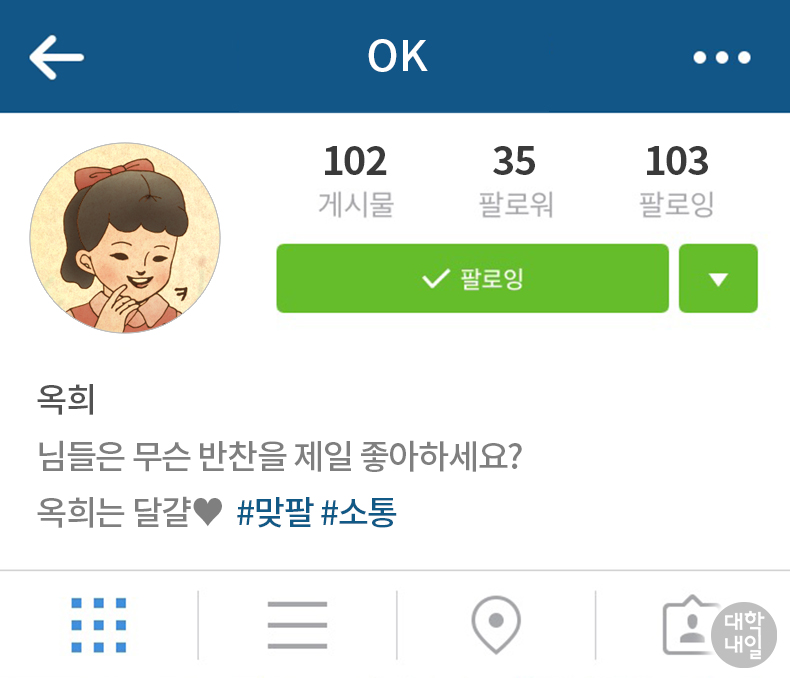Open the tagged photos tab
Viewport: 790px width, 678px height.
[x=688, y=625]
